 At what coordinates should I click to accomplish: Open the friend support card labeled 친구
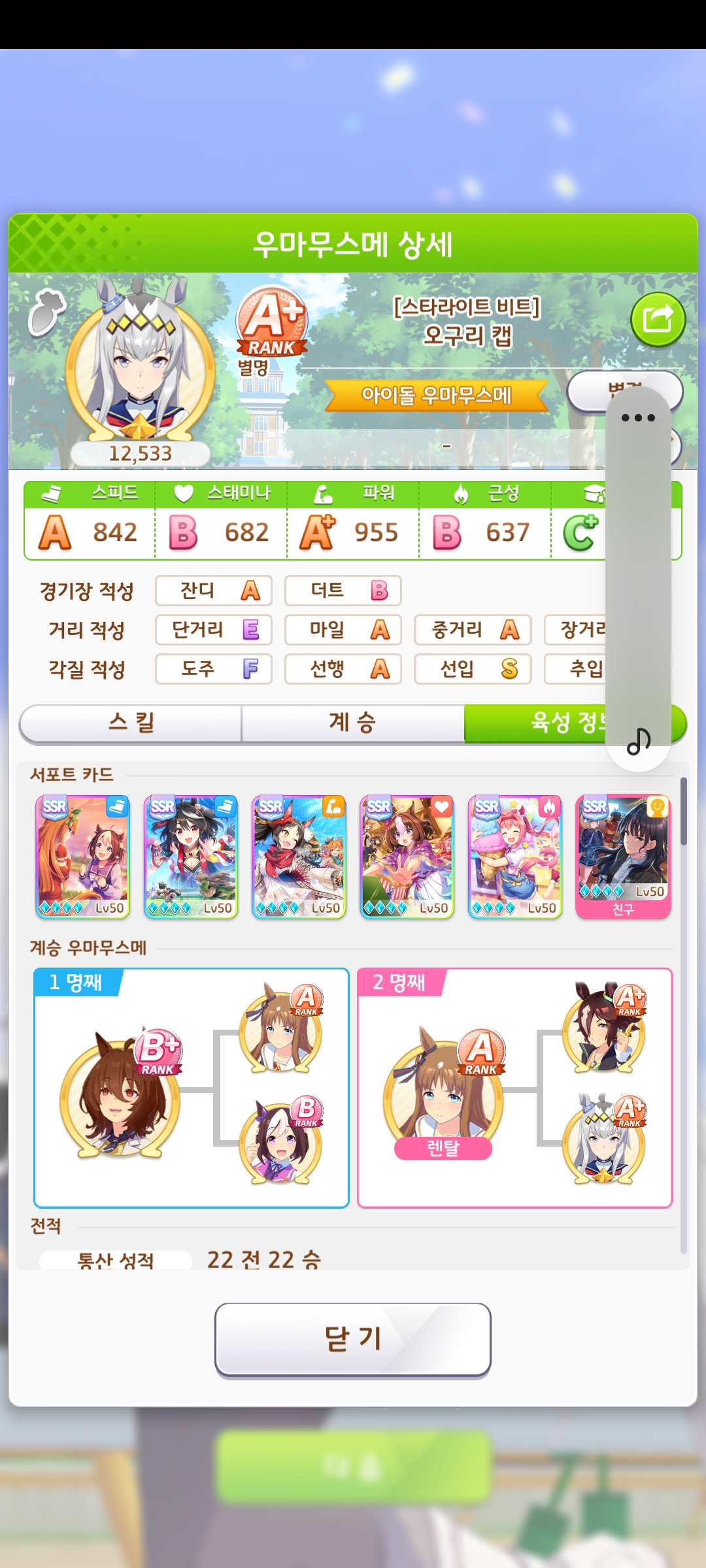pos(623,857)
